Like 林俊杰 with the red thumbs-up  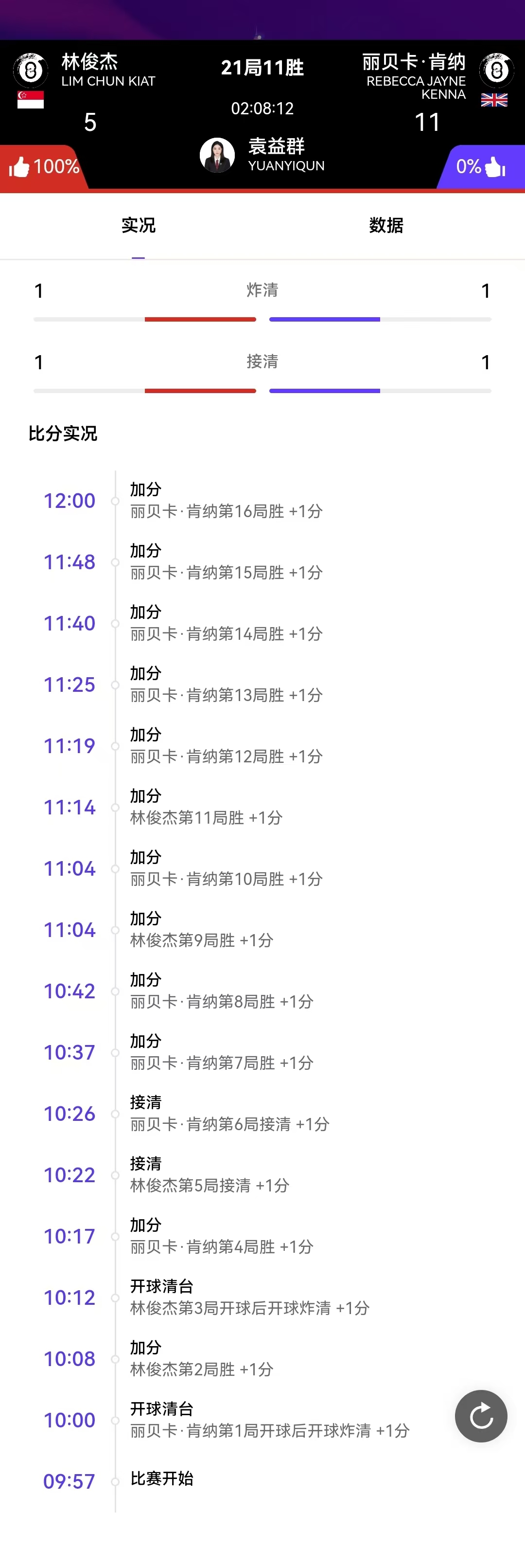coord(19,167)
